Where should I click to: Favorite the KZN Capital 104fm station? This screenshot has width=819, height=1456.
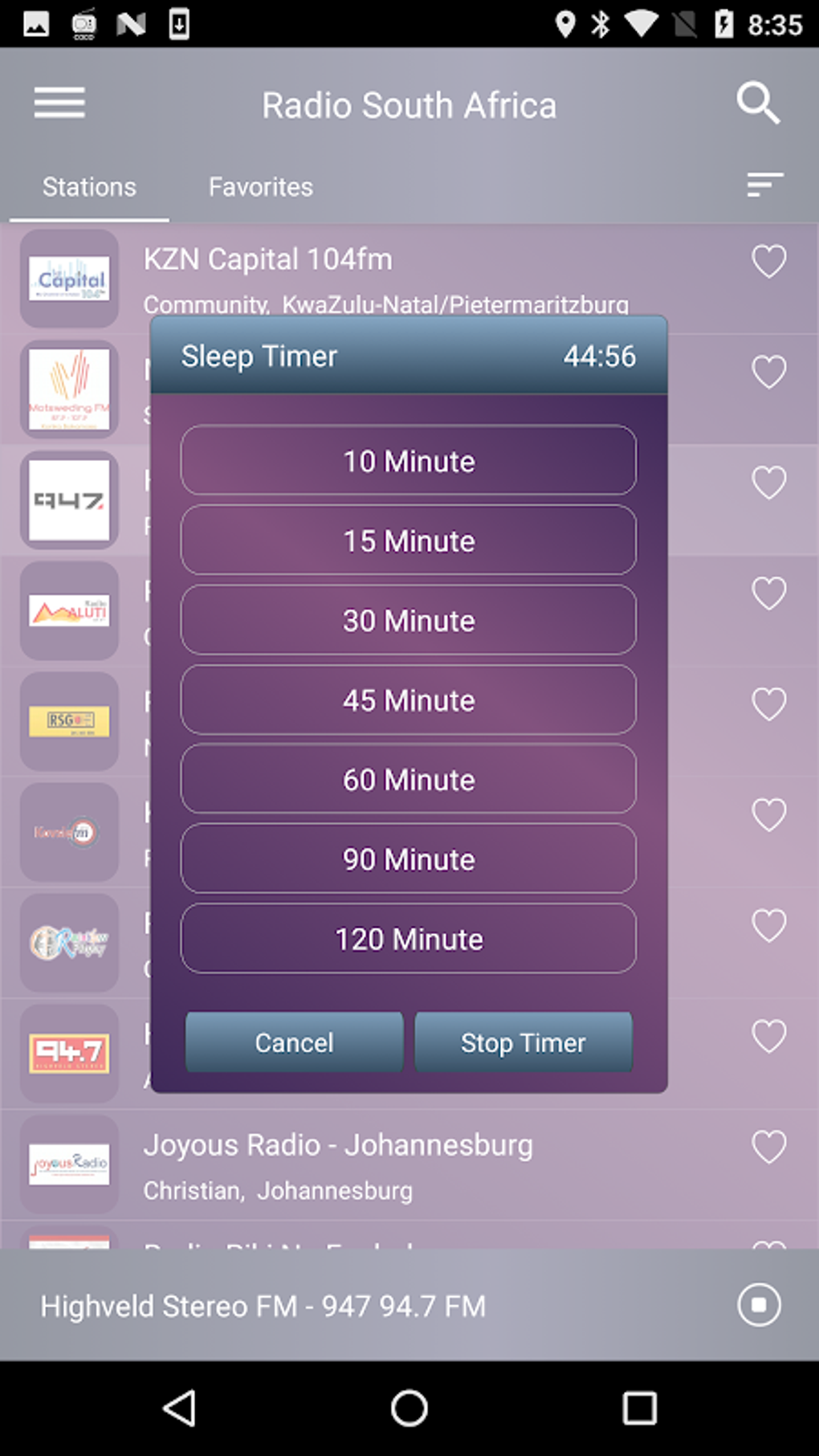tap(768, 260)
